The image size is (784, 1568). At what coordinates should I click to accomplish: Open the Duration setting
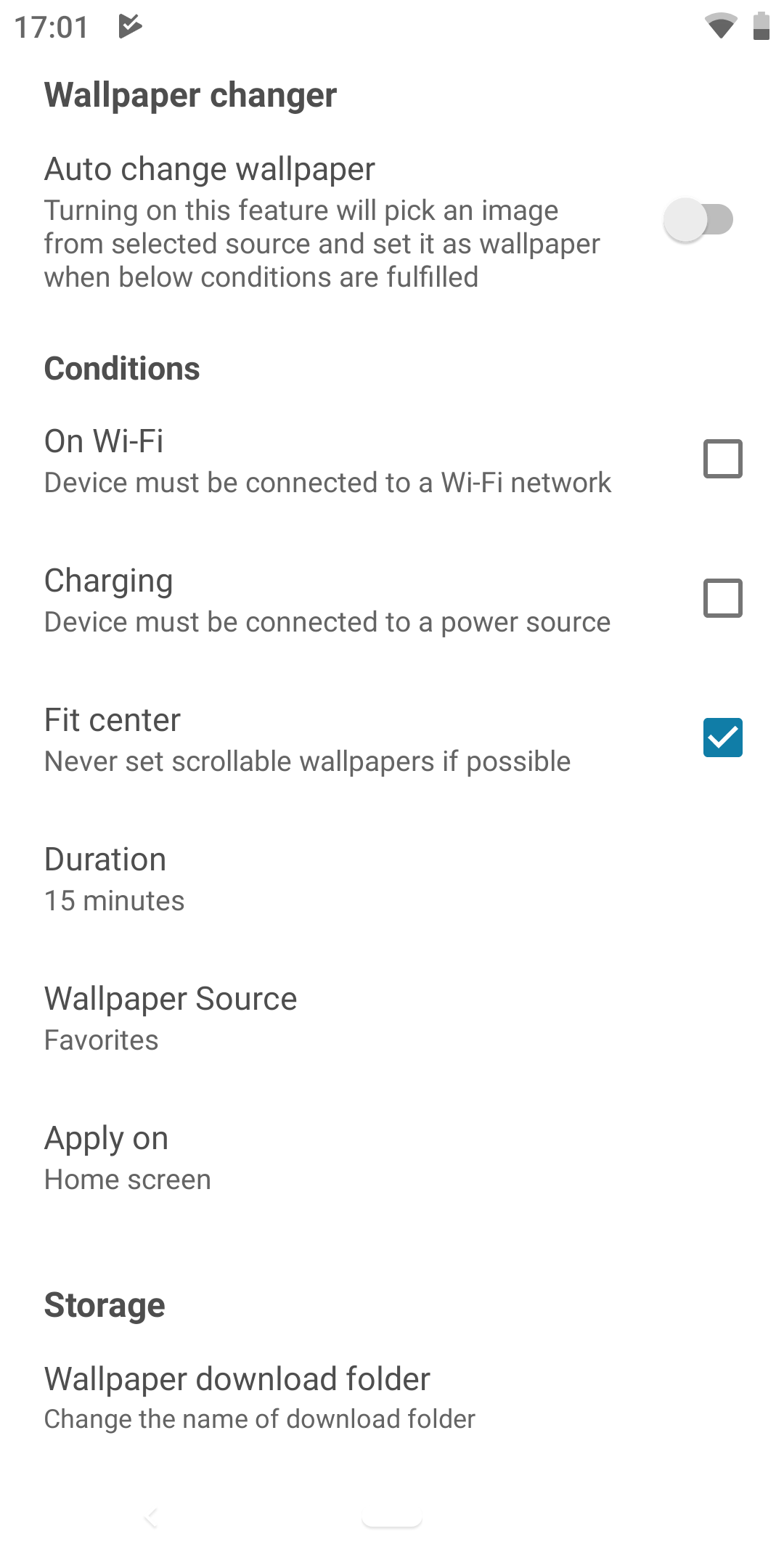click(392, 880)
